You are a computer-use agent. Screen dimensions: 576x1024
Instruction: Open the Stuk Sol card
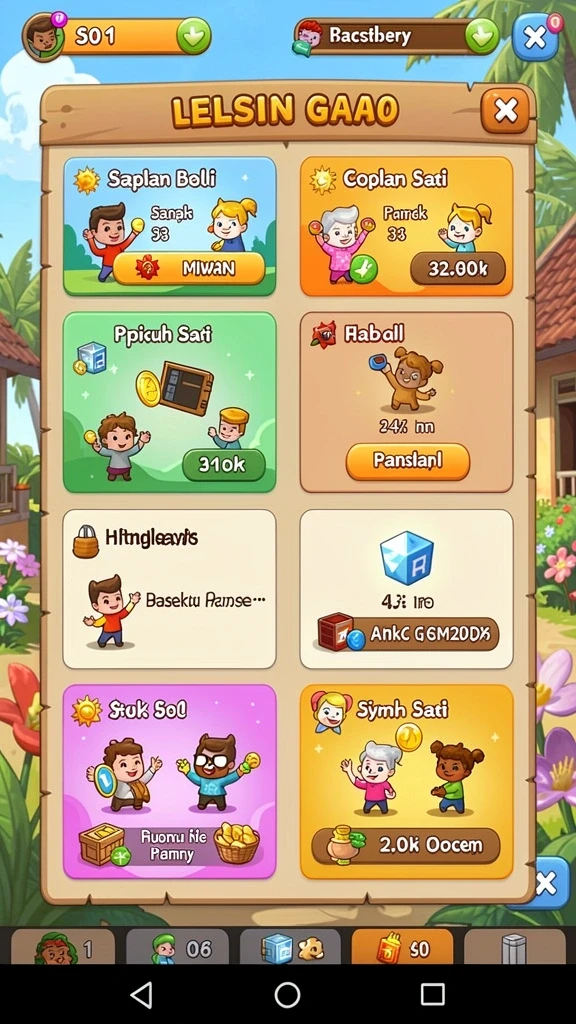pyautogui.click(x=170, y=782)
